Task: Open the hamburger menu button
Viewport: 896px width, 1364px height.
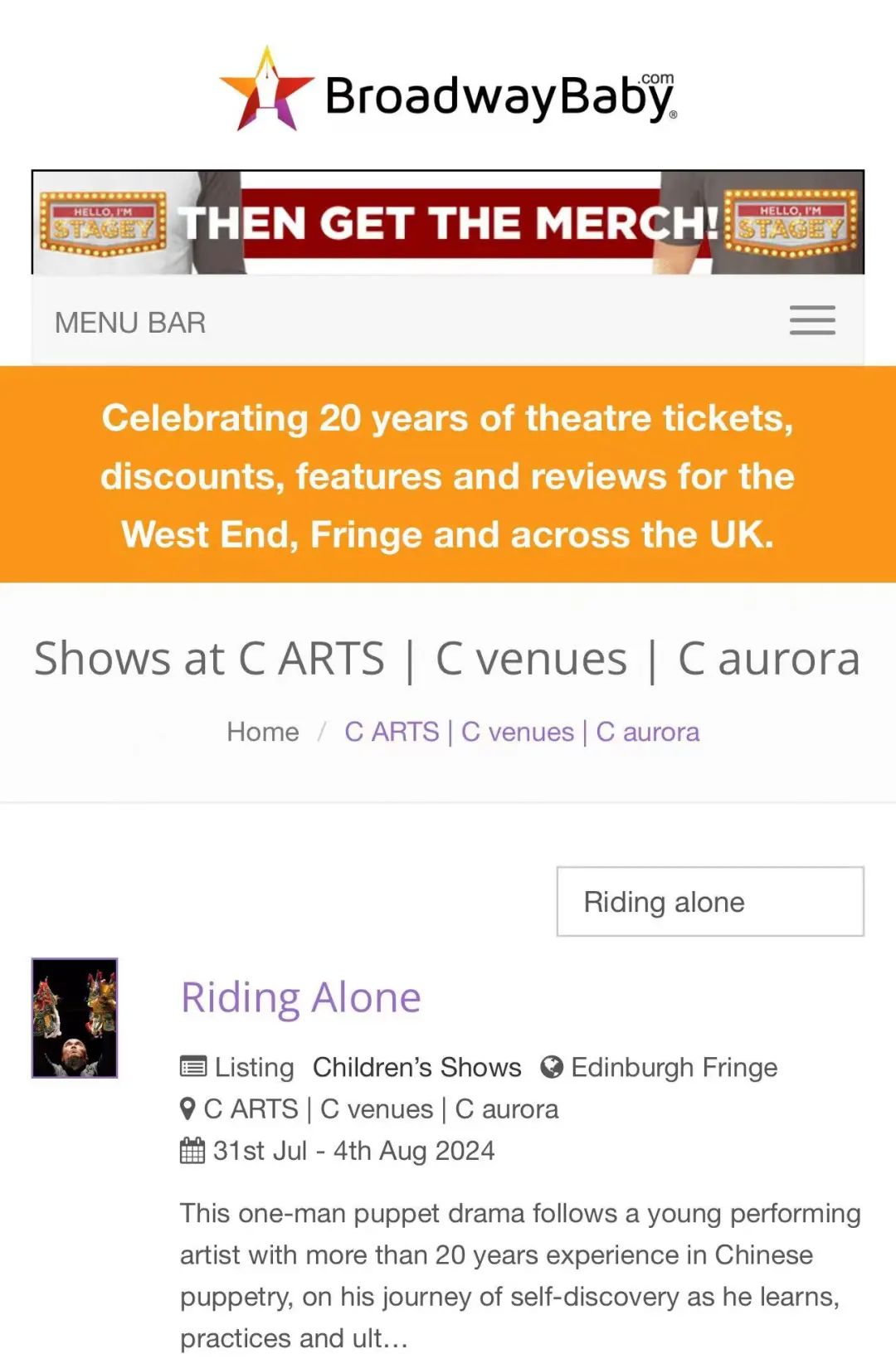Action: (x=811, y=321)
